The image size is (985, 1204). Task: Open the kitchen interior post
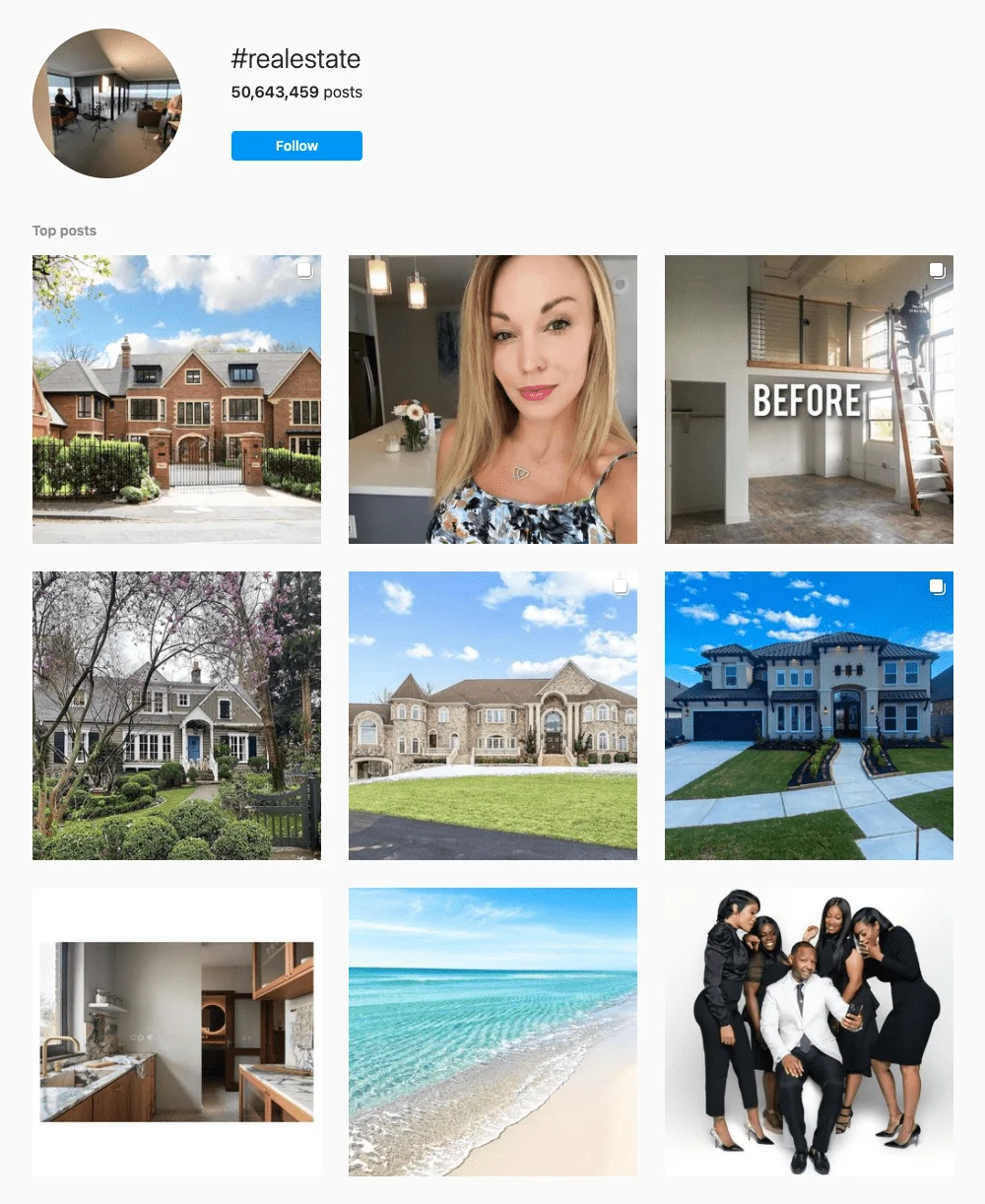176,1032
